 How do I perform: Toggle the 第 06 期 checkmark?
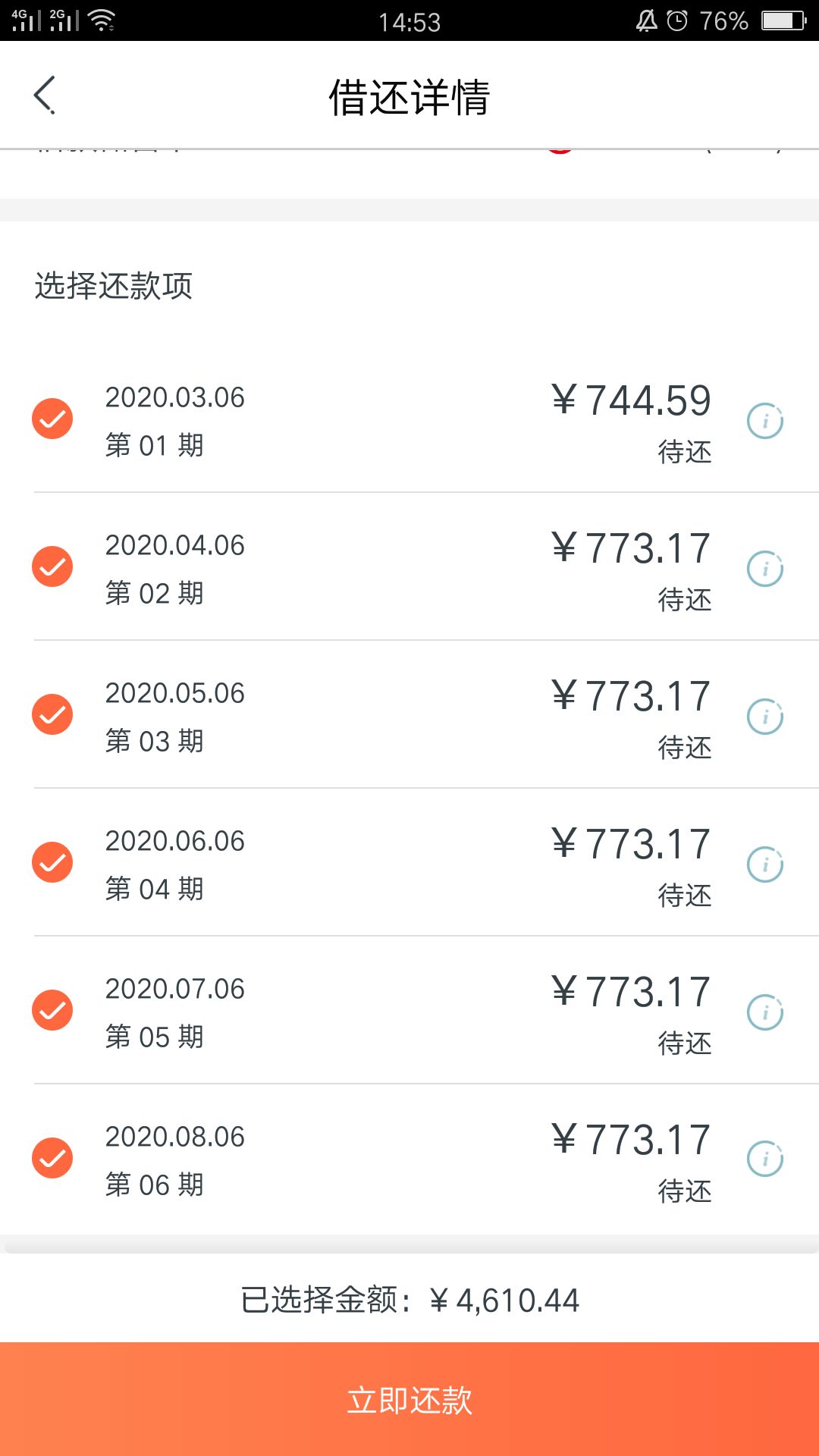coord(52,1157)
